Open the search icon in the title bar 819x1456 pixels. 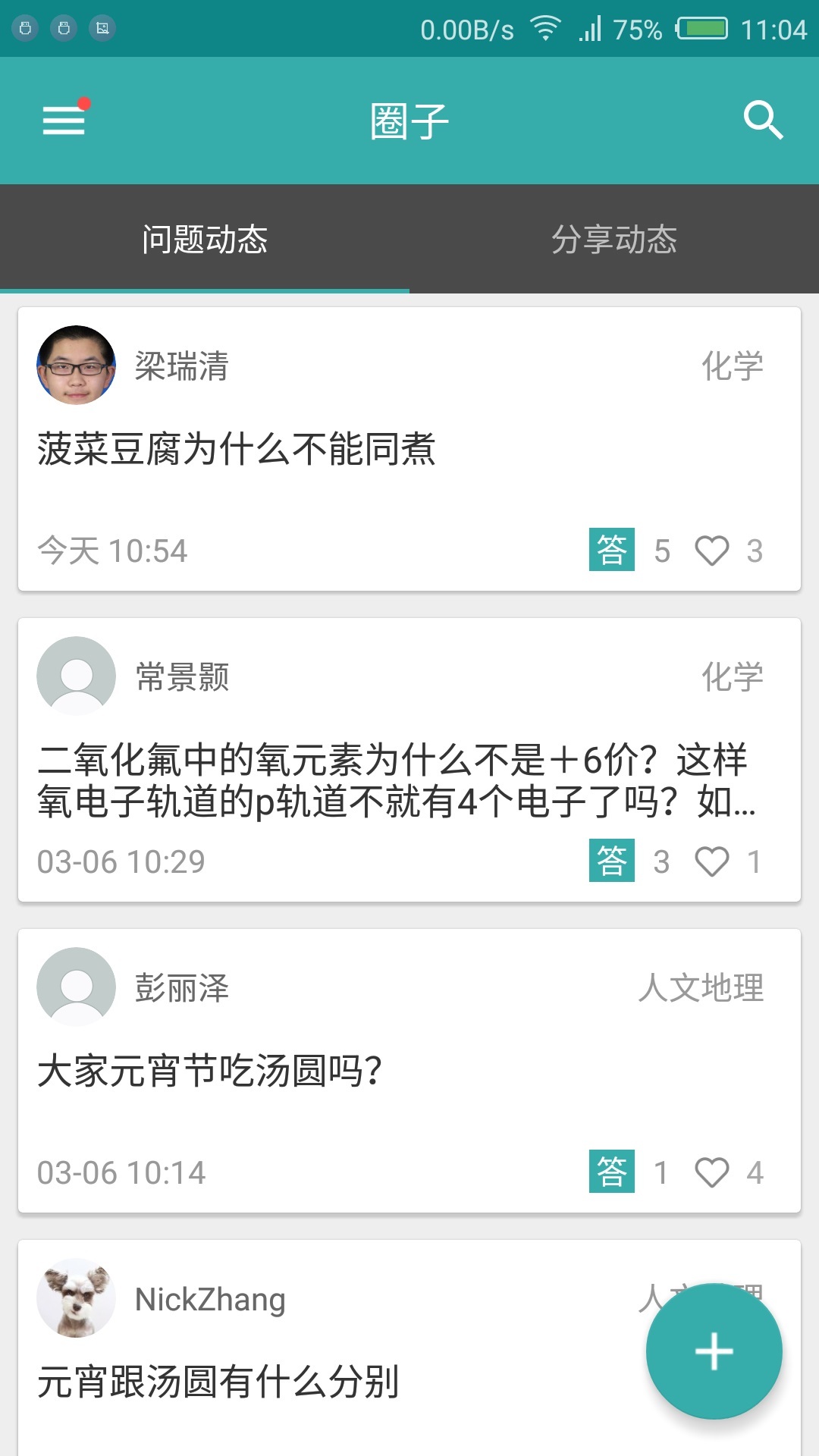click(764, 120)
